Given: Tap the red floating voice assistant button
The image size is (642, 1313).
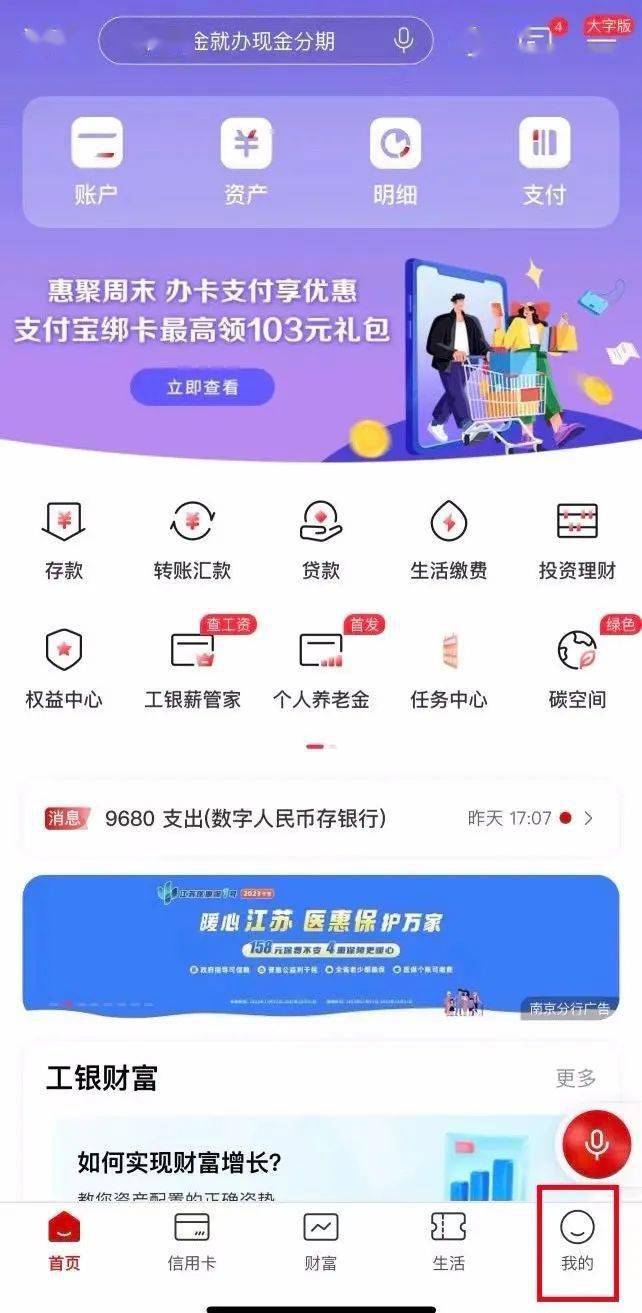Looking at the screenshot, I should 597,1143.
